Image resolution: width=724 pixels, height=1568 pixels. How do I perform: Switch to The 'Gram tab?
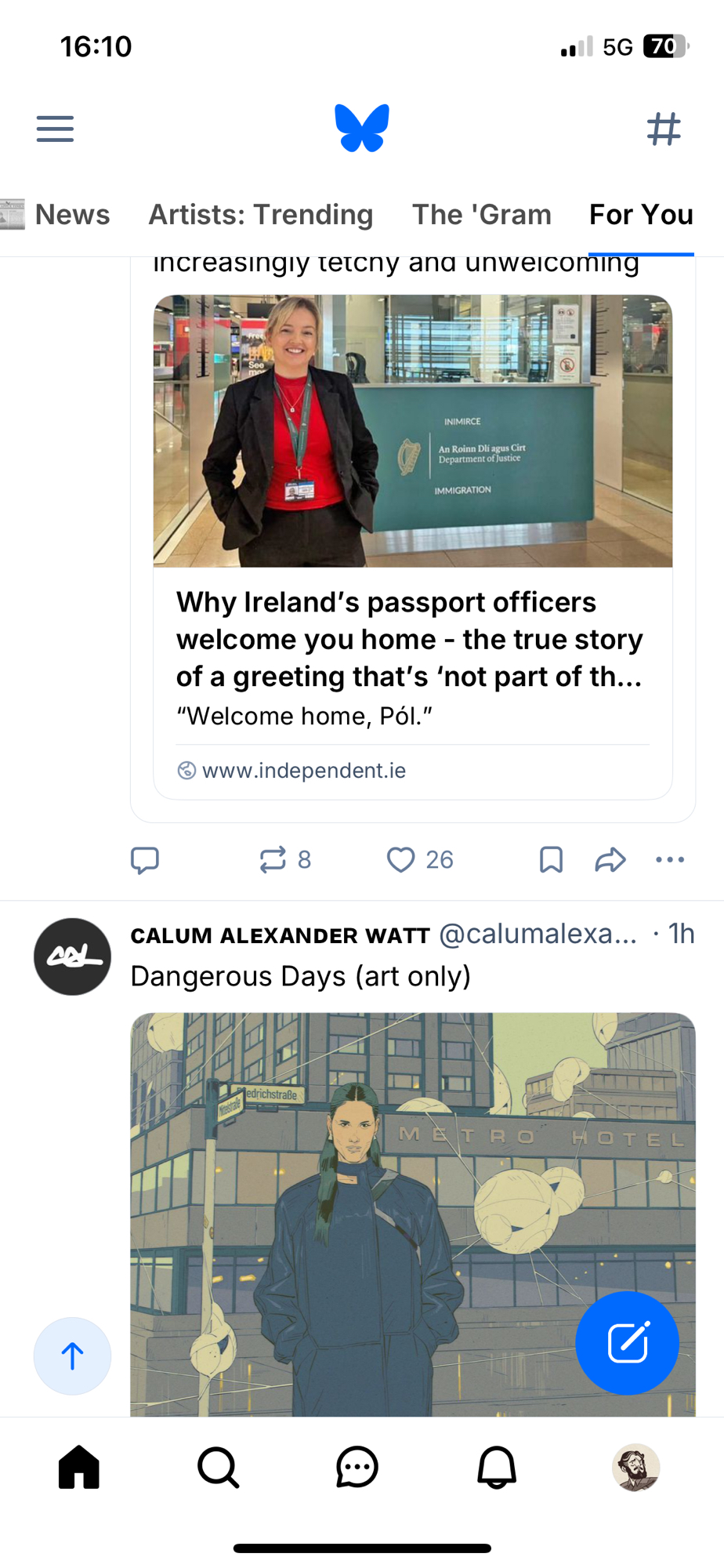[x=482, y=215]
